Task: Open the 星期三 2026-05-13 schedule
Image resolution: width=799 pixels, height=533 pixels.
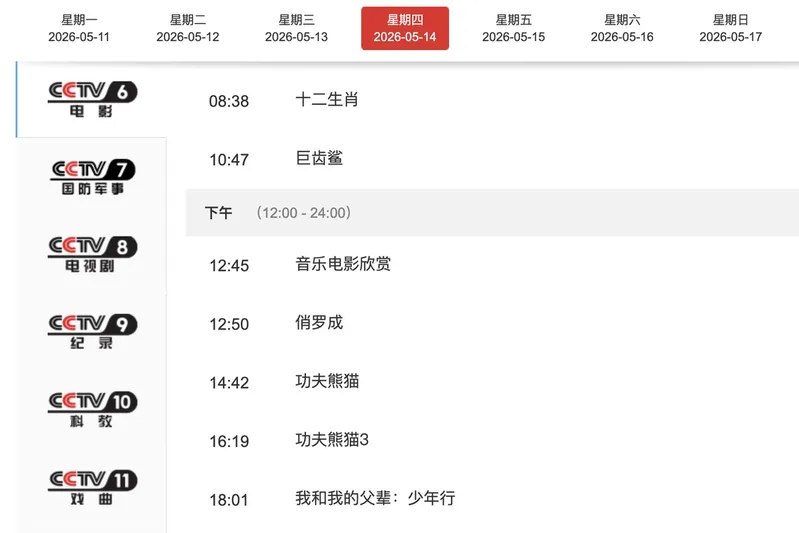Action: coord(296,28)
